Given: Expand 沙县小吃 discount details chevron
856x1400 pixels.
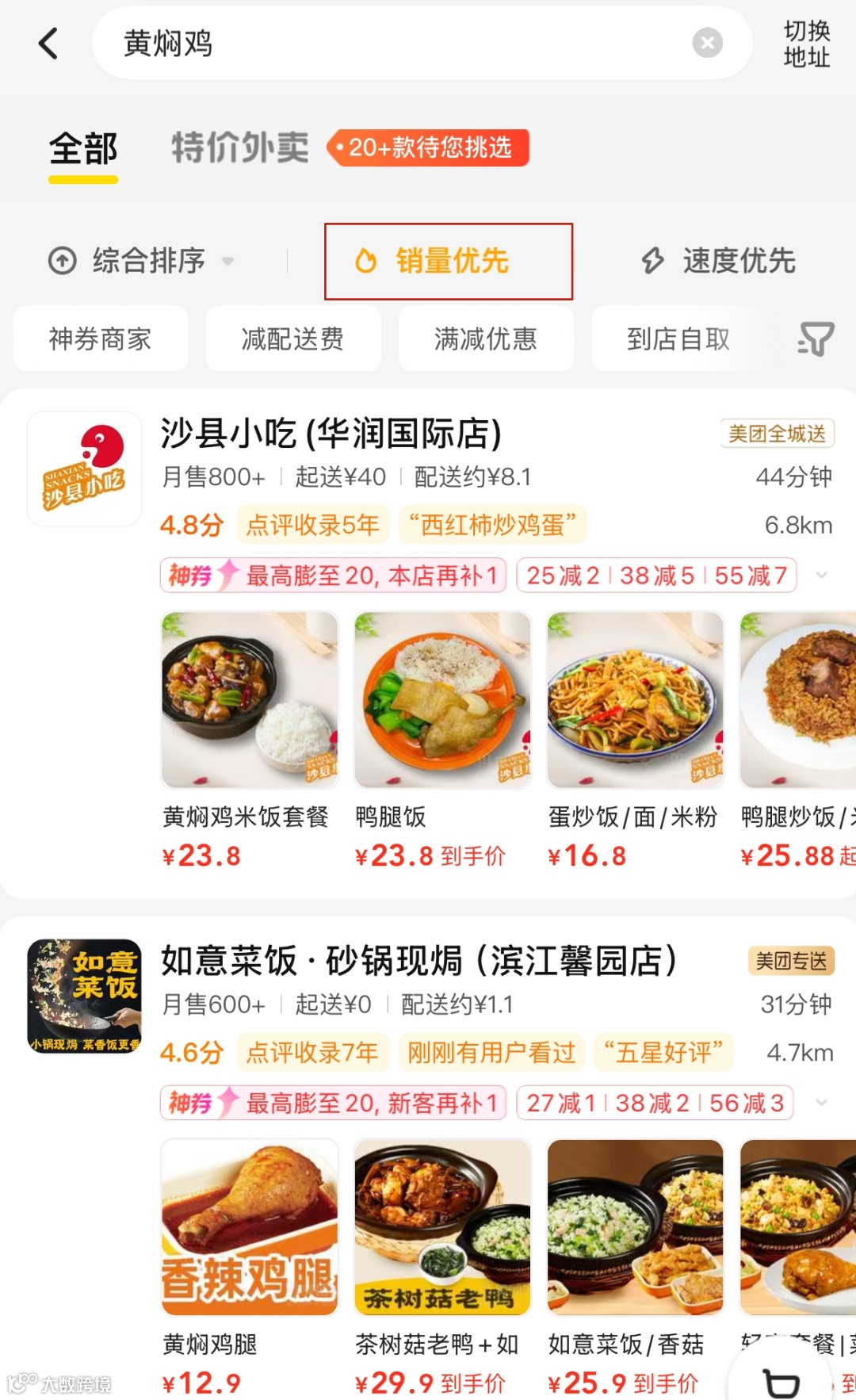Looking at the screenshot, I should coord(822,575).
